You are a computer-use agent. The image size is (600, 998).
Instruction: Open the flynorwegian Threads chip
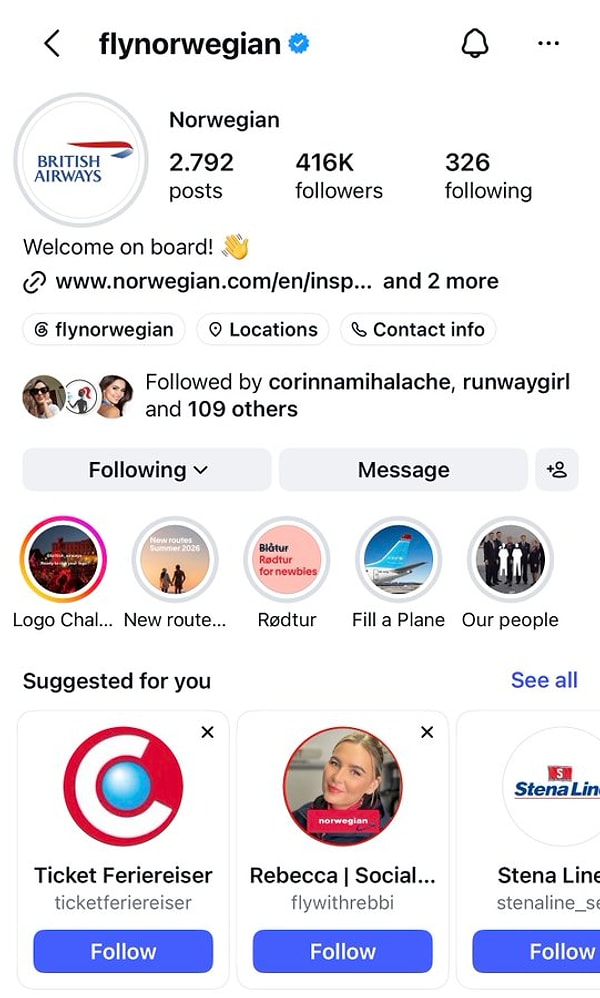click(x=104, y=330)
